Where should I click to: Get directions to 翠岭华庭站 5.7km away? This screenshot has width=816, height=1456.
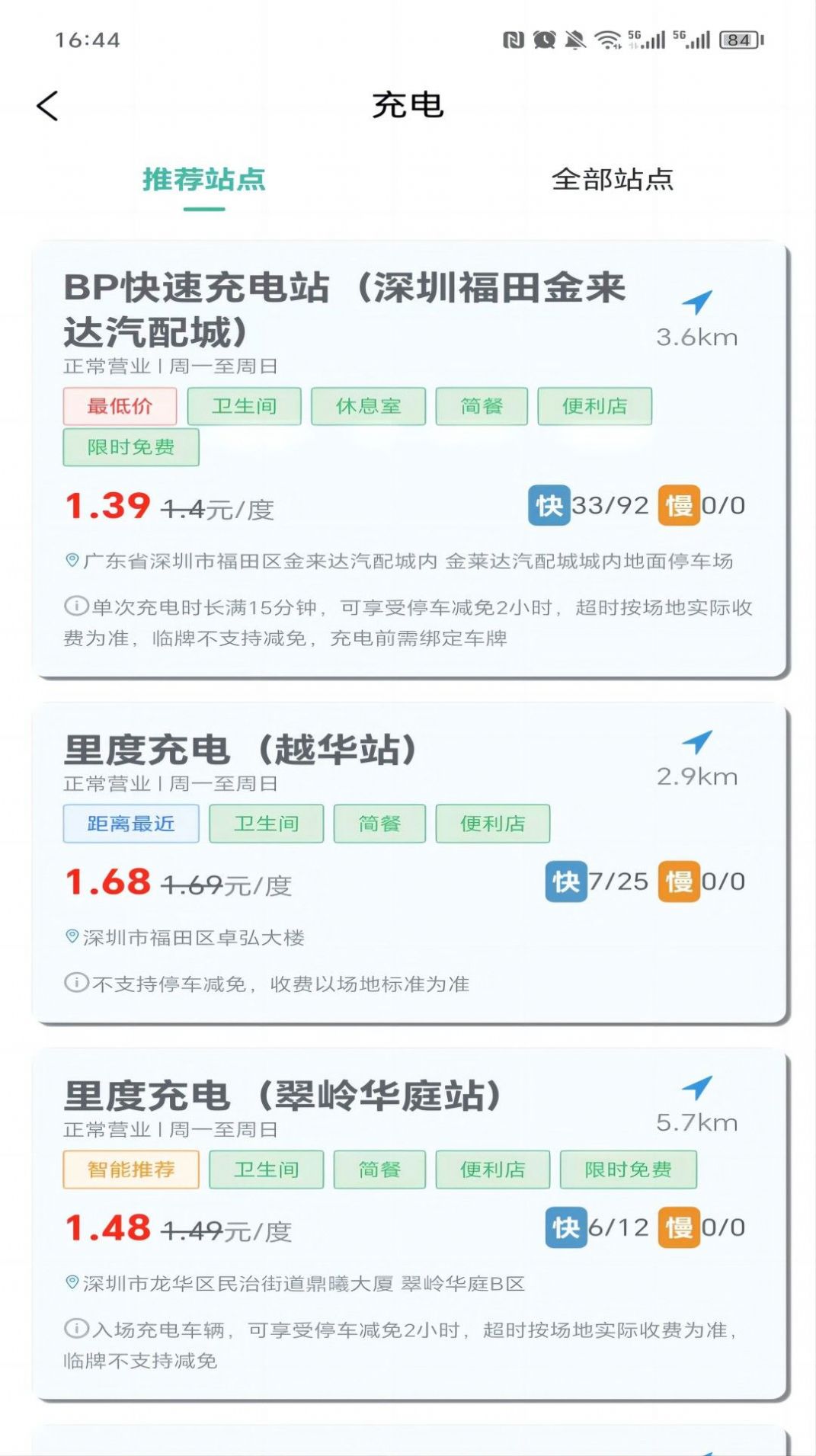[697, 1089]
